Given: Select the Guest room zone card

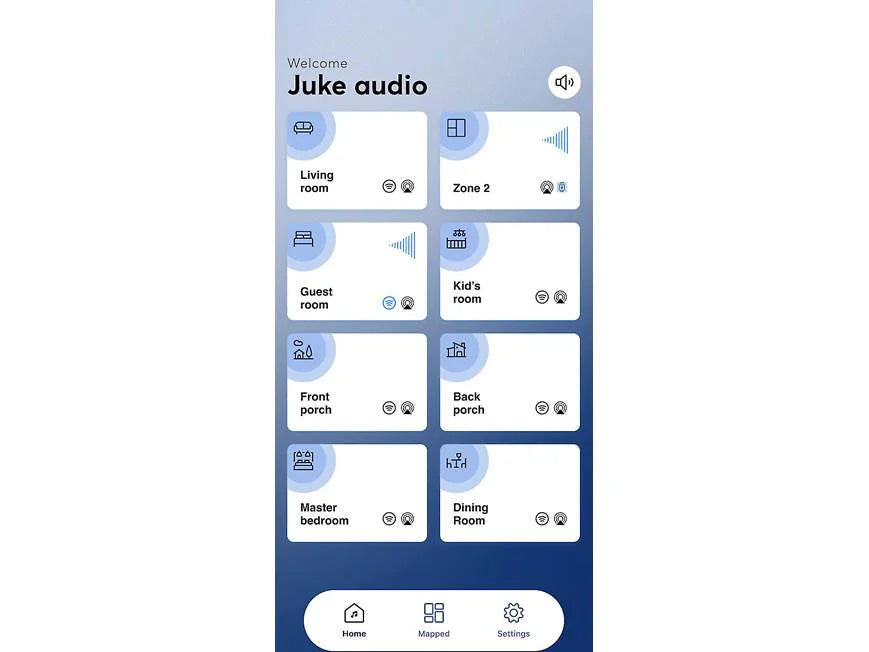Looking at the screenshot, I should pyautogui.click(x=356, y=271).
